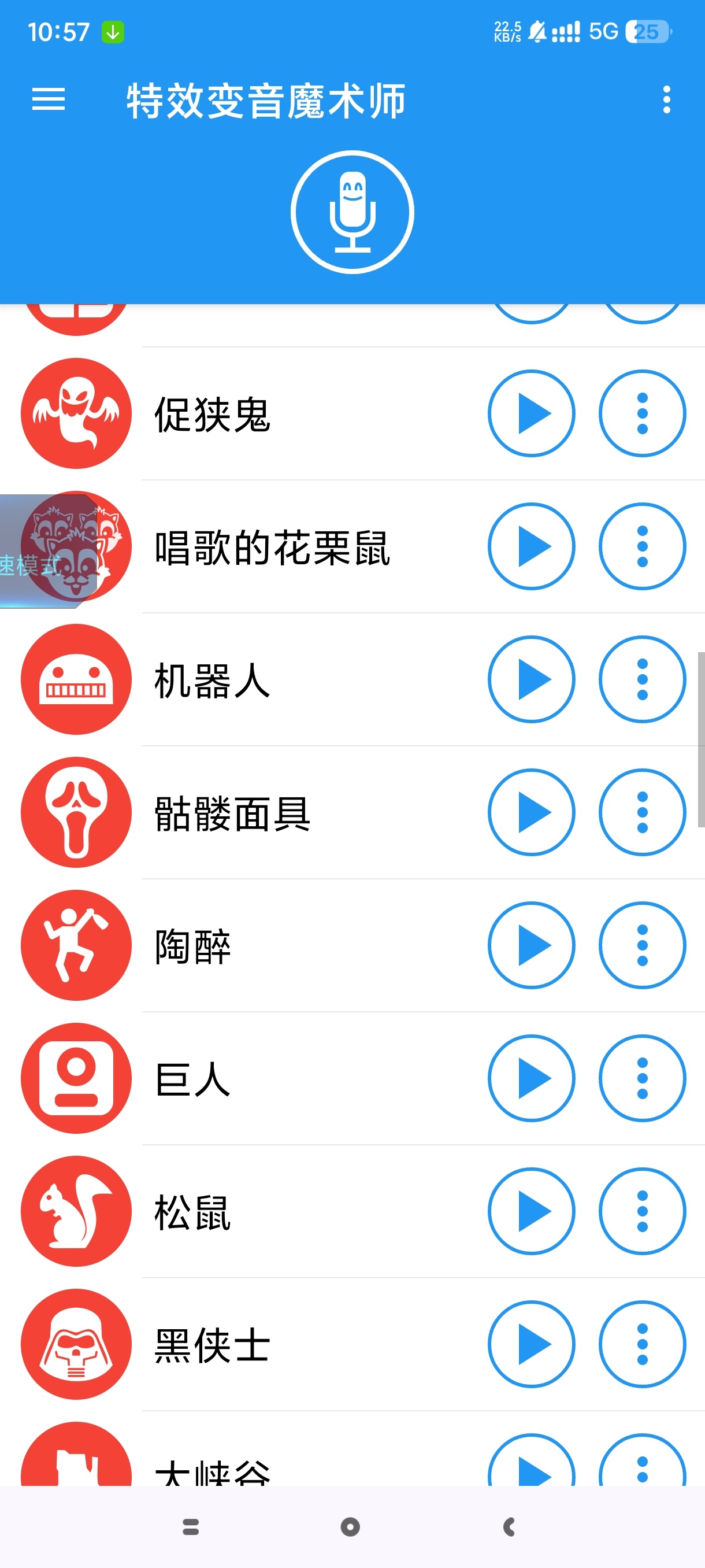Open the hamburger drawer menu
Viewport: 705px width, 1568px height.
pyautogui.click(x=48, y=99)
